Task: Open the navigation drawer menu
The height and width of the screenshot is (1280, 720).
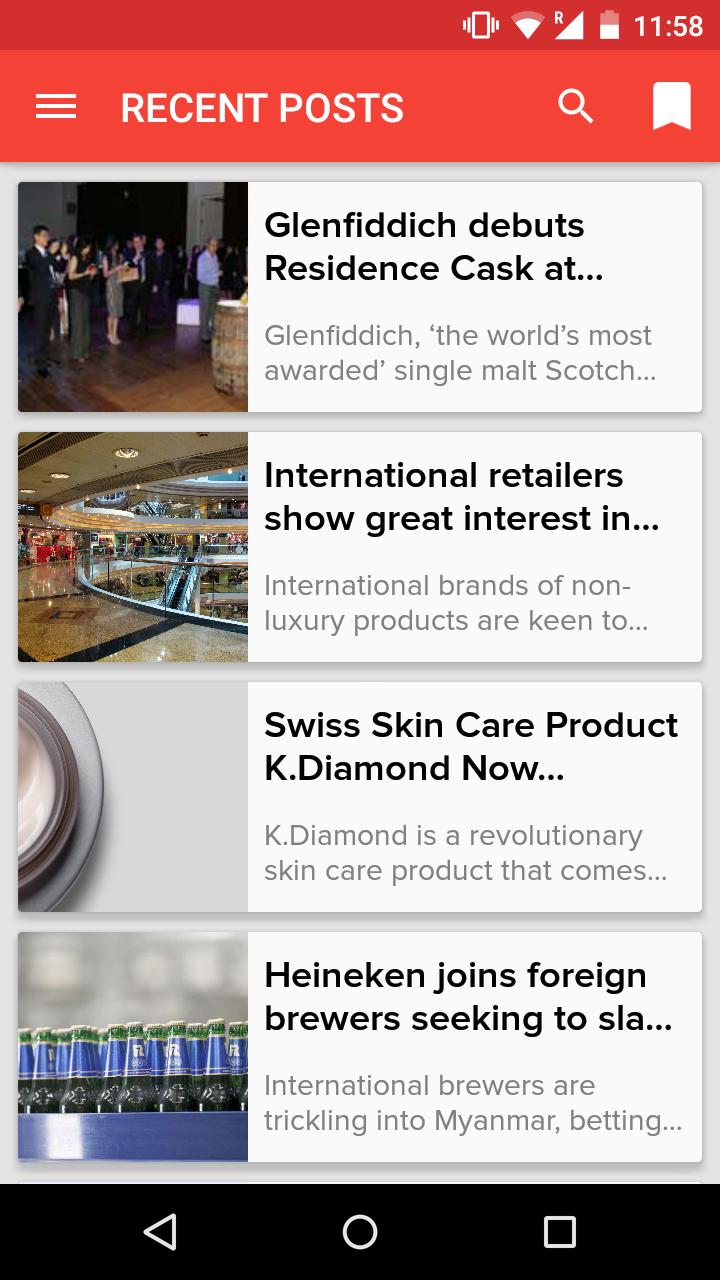Action: pos(55,106)
